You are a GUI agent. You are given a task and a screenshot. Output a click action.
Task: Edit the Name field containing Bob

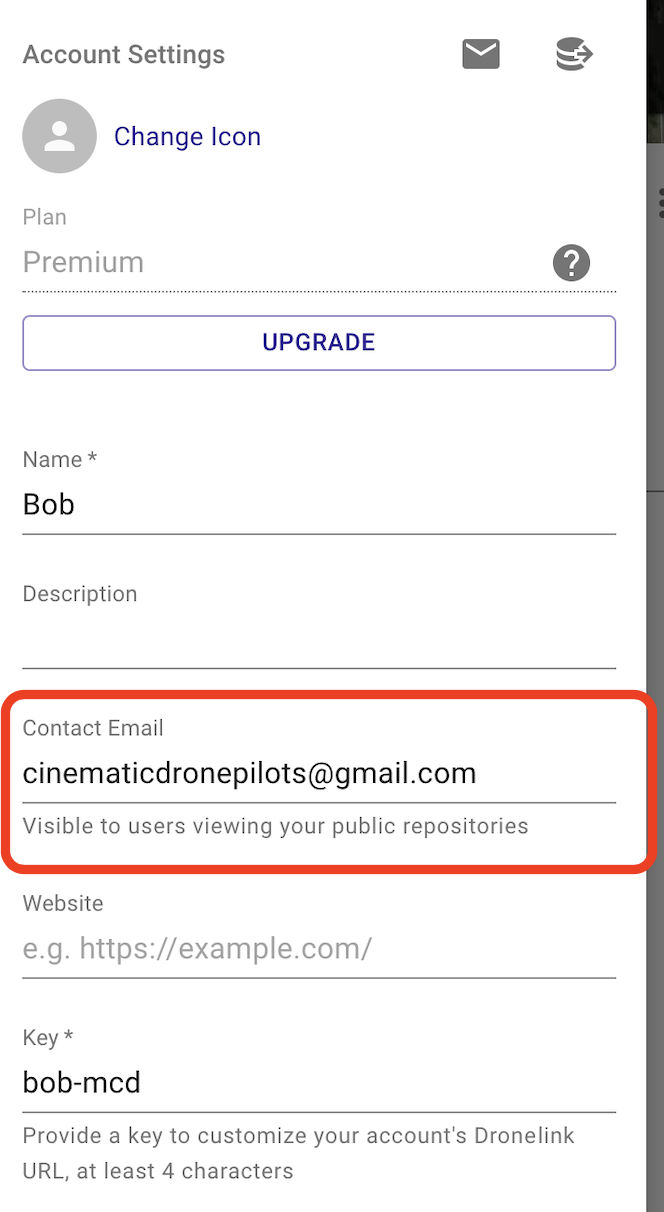click(x=319, y=504)
